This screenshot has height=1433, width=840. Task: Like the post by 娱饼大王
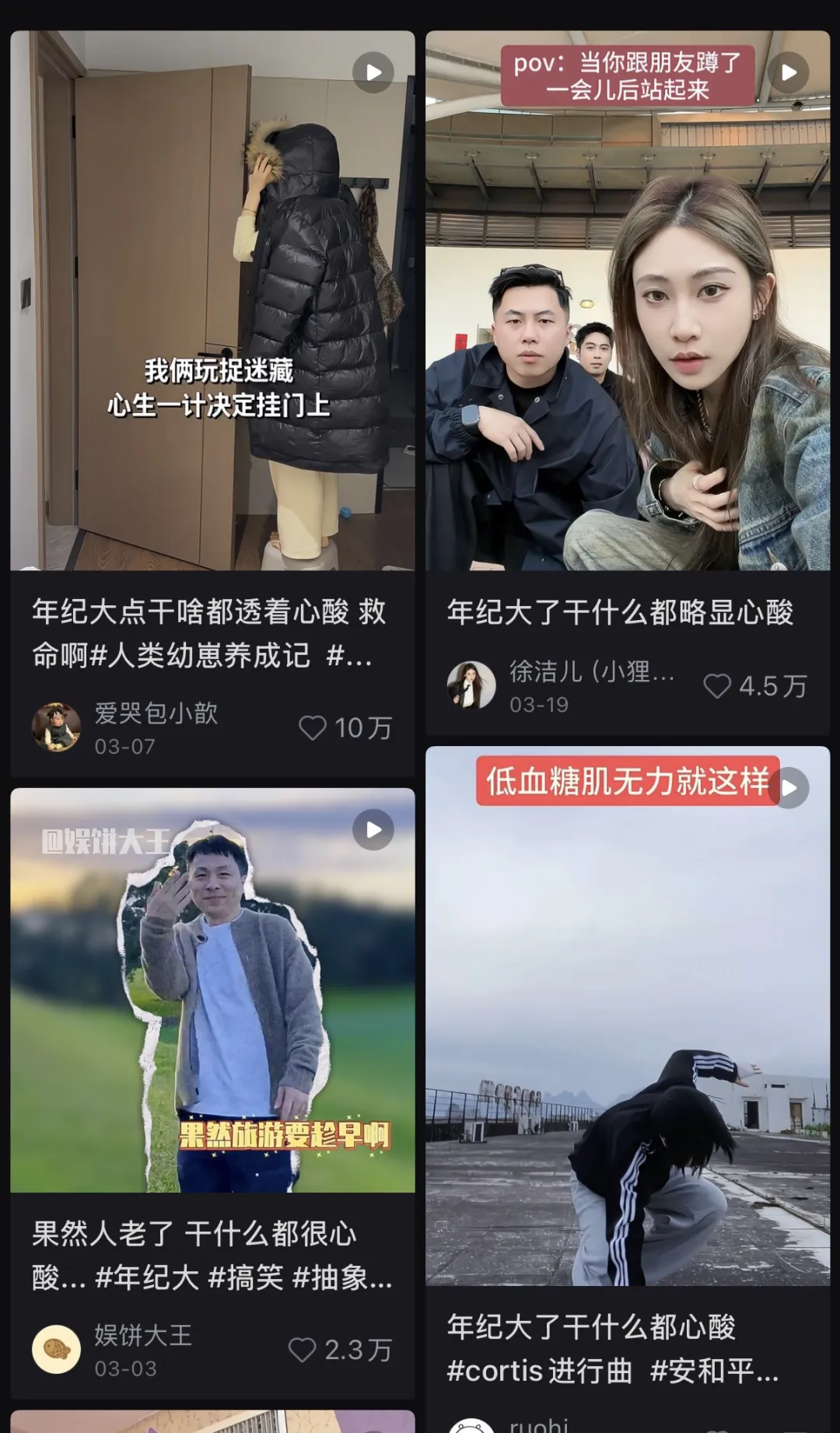[303, 1350]
